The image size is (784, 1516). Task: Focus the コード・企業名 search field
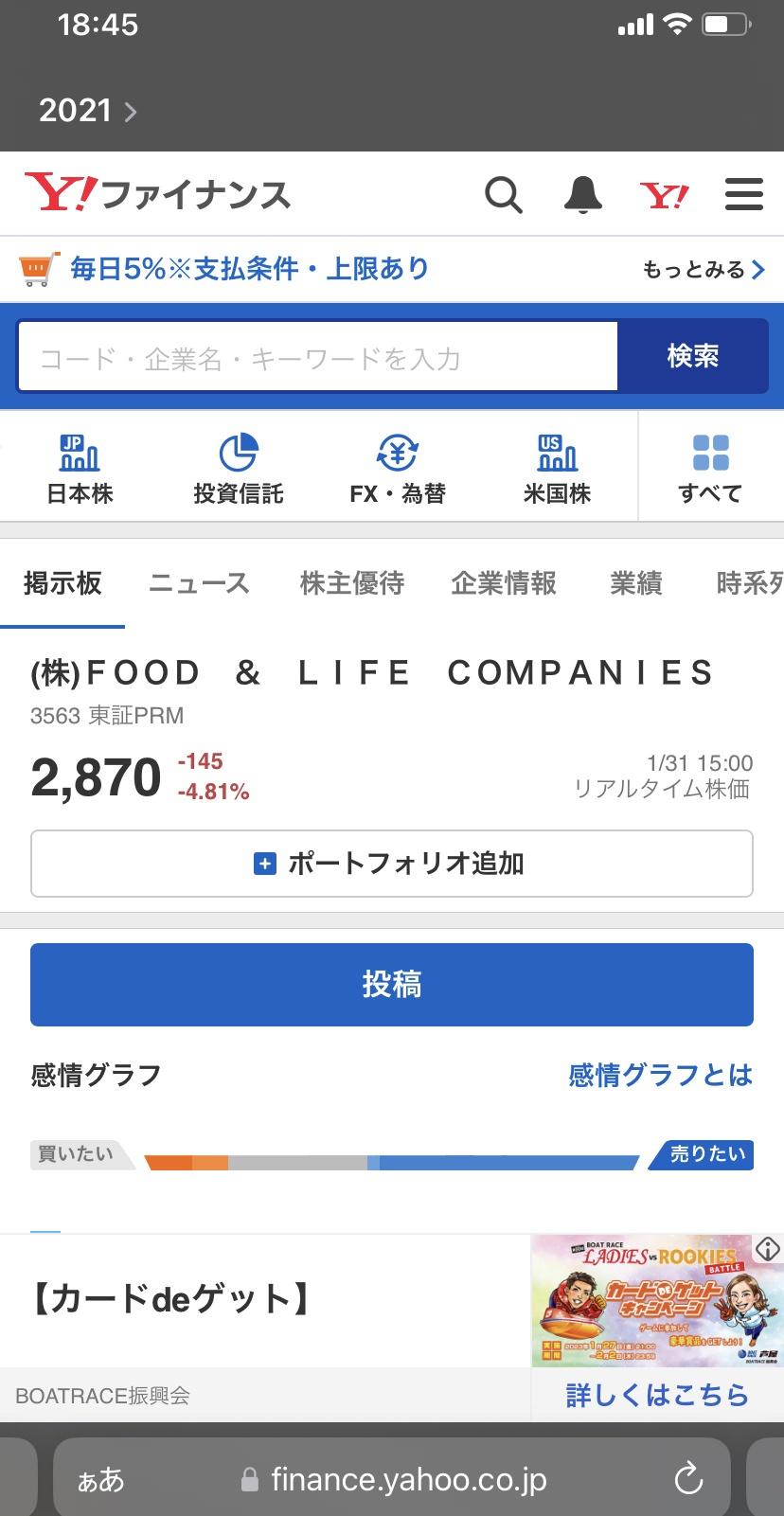[318, 358]
